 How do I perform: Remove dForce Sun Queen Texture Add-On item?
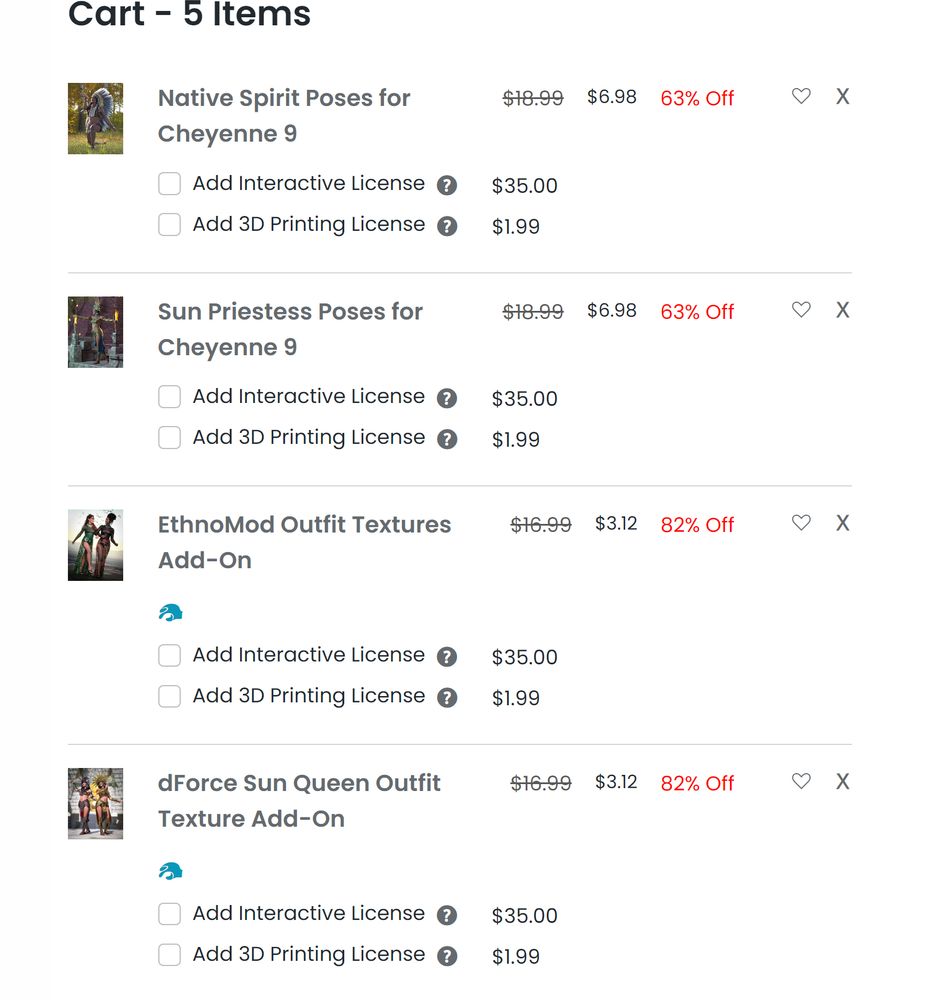point(843,781)
